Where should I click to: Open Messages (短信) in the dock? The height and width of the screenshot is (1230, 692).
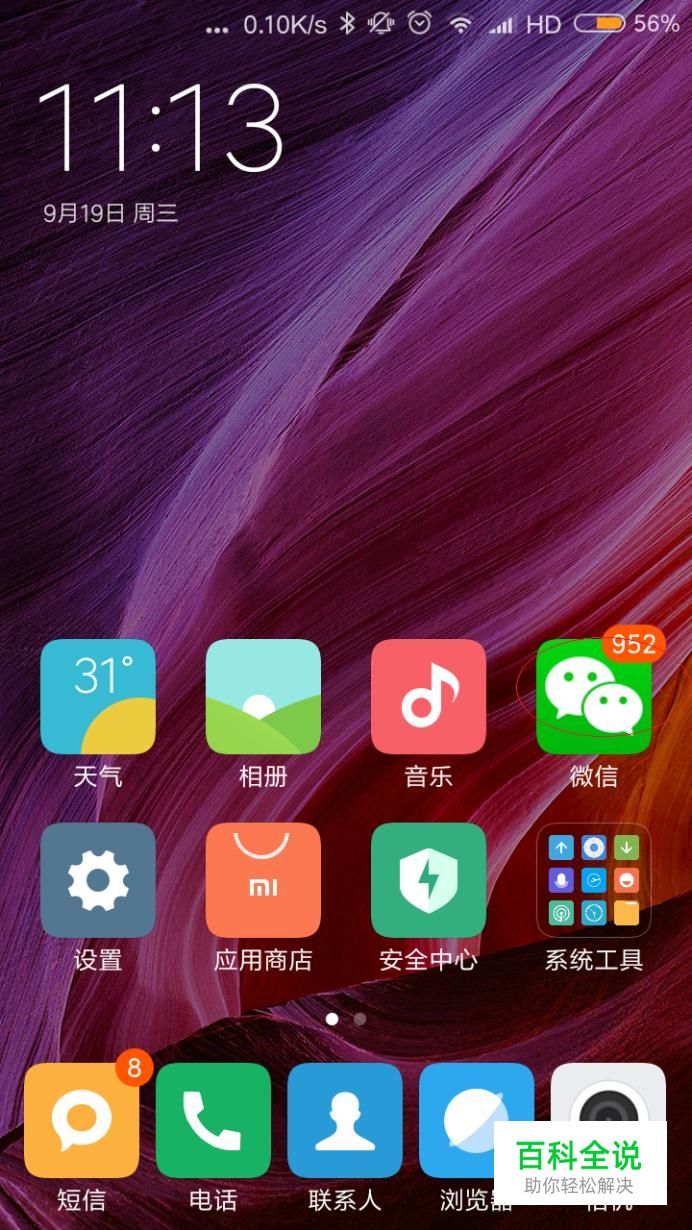pyautogui.click(x=82, y=1120)
